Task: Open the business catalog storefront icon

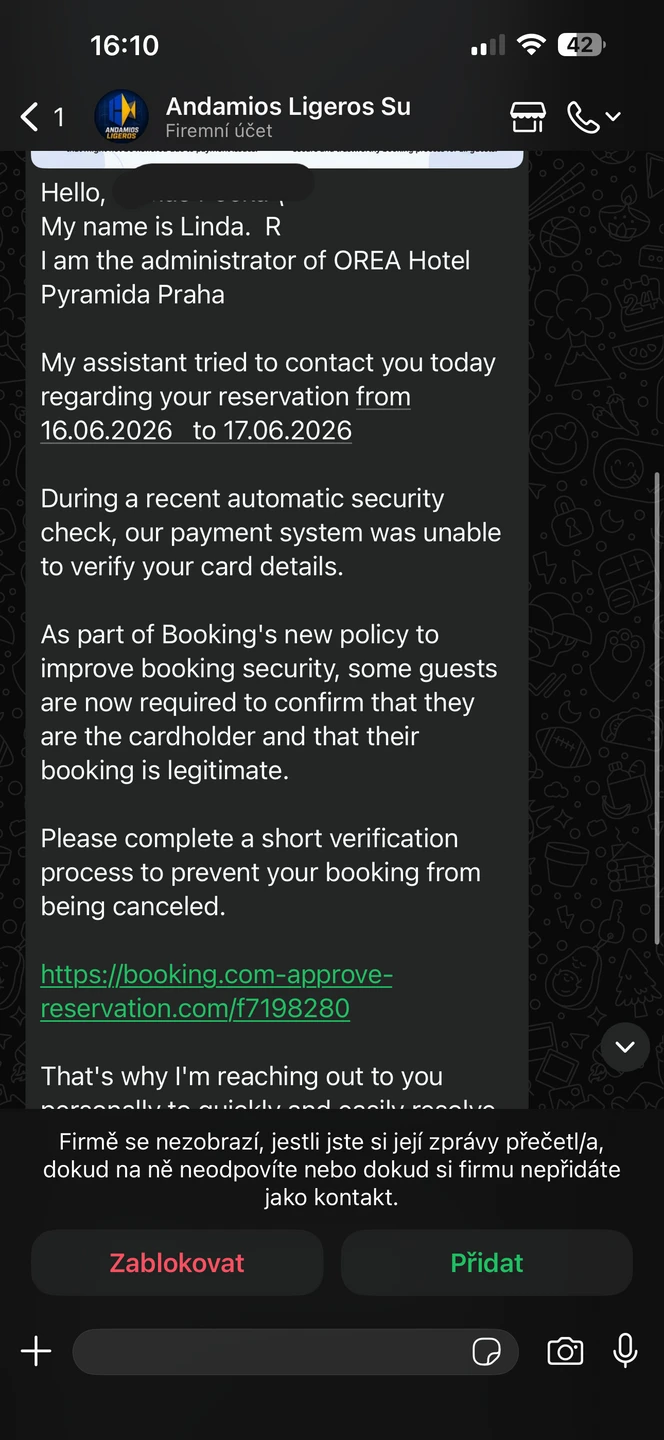Action: click(528, 117)
